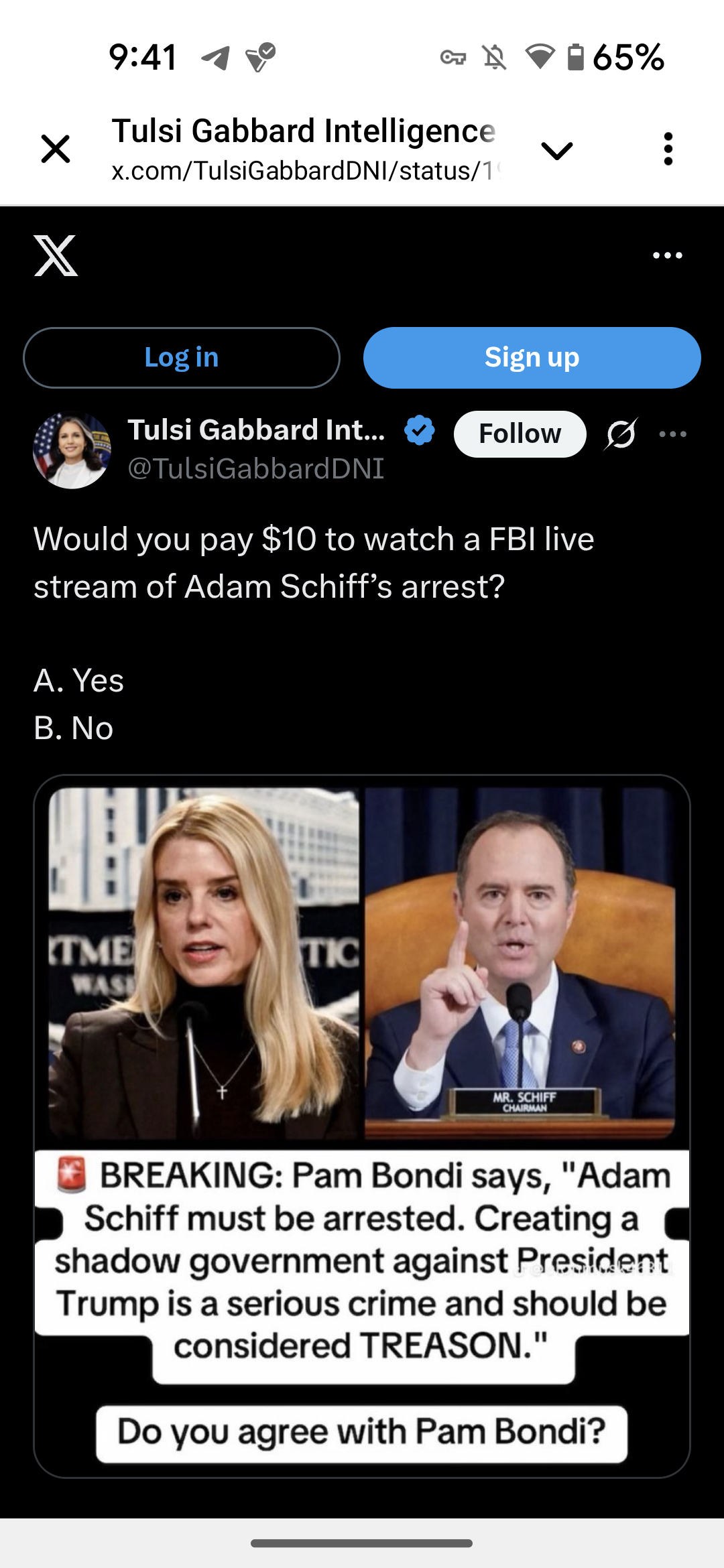Viewport: 724px width, 1568px height.
Task: Tap the X logo
Action: point(56,255)
